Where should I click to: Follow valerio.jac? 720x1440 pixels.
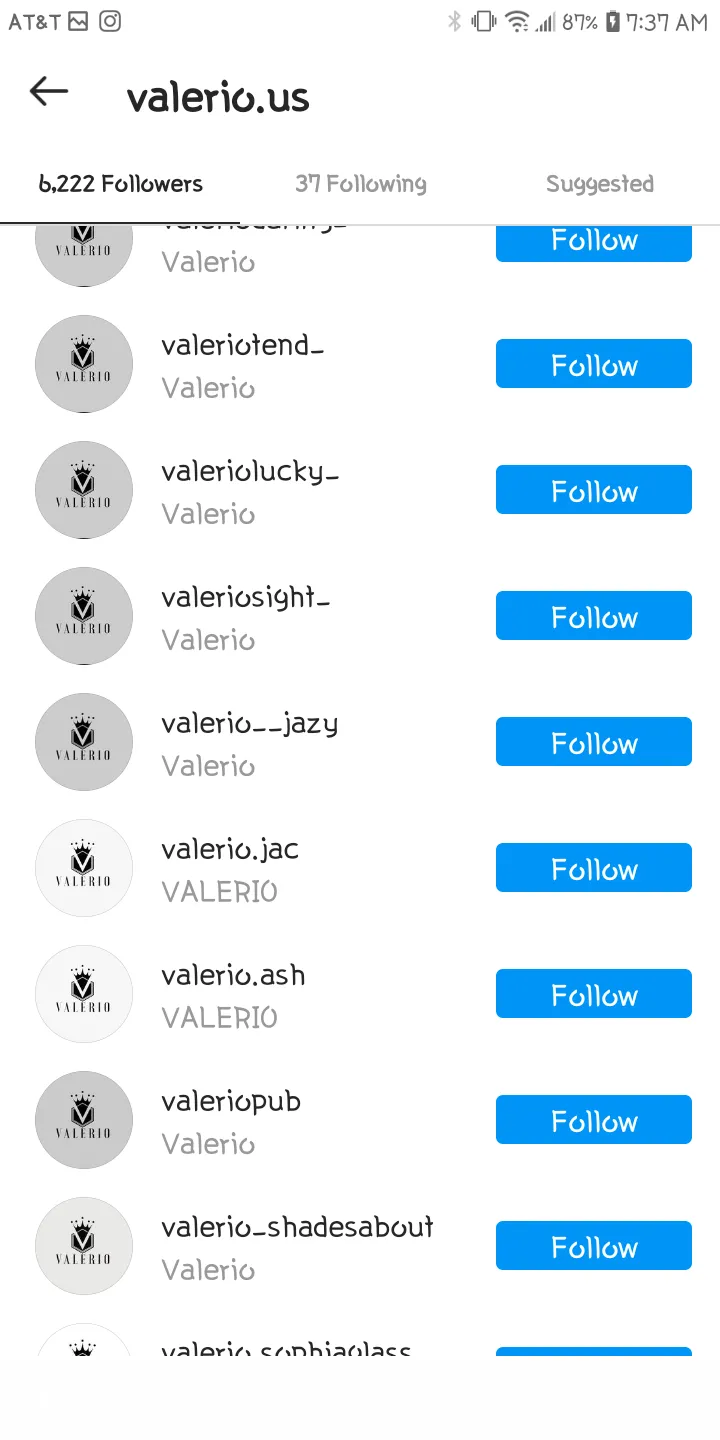(x=594, y=868)
